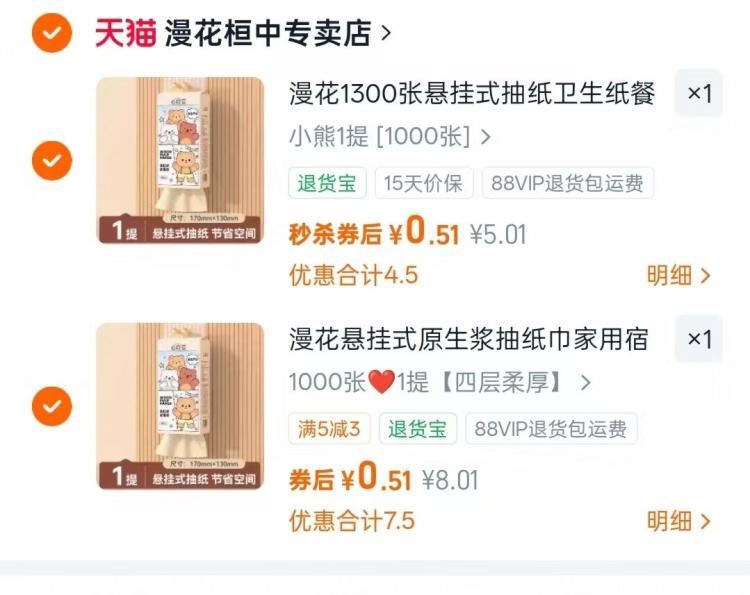Deselect the 漫花悬挂式原生浆抽纸巾 item checkbox
The height and width of the screenshot is (595, 750).
51,406
